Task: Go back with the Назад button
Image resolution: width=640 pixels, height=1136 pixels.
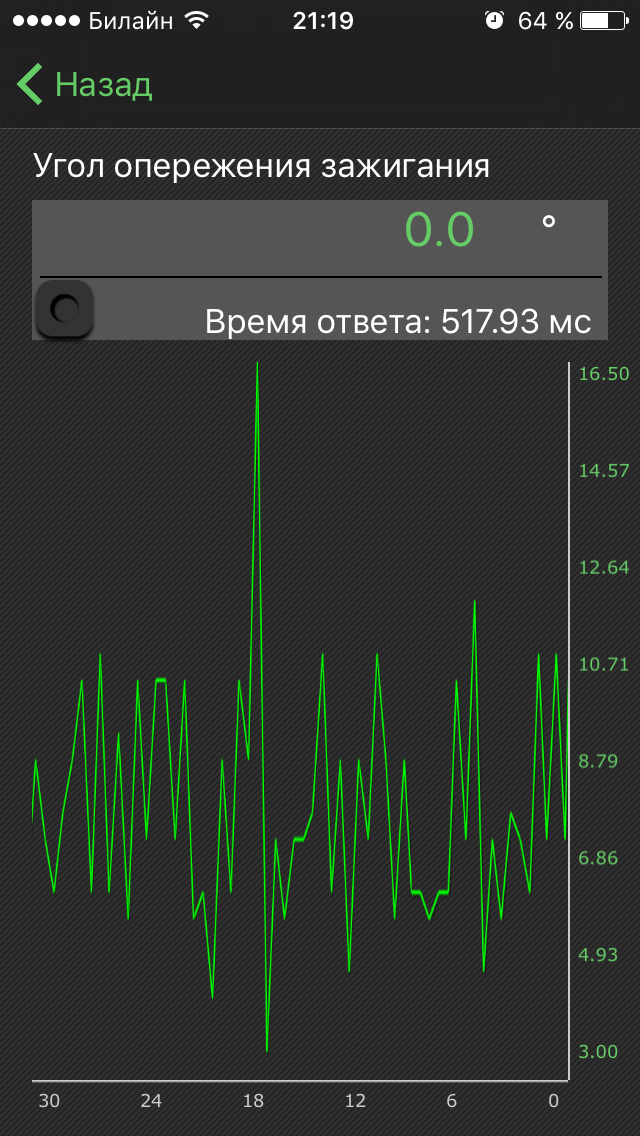Action: click(x=85, y=85)
